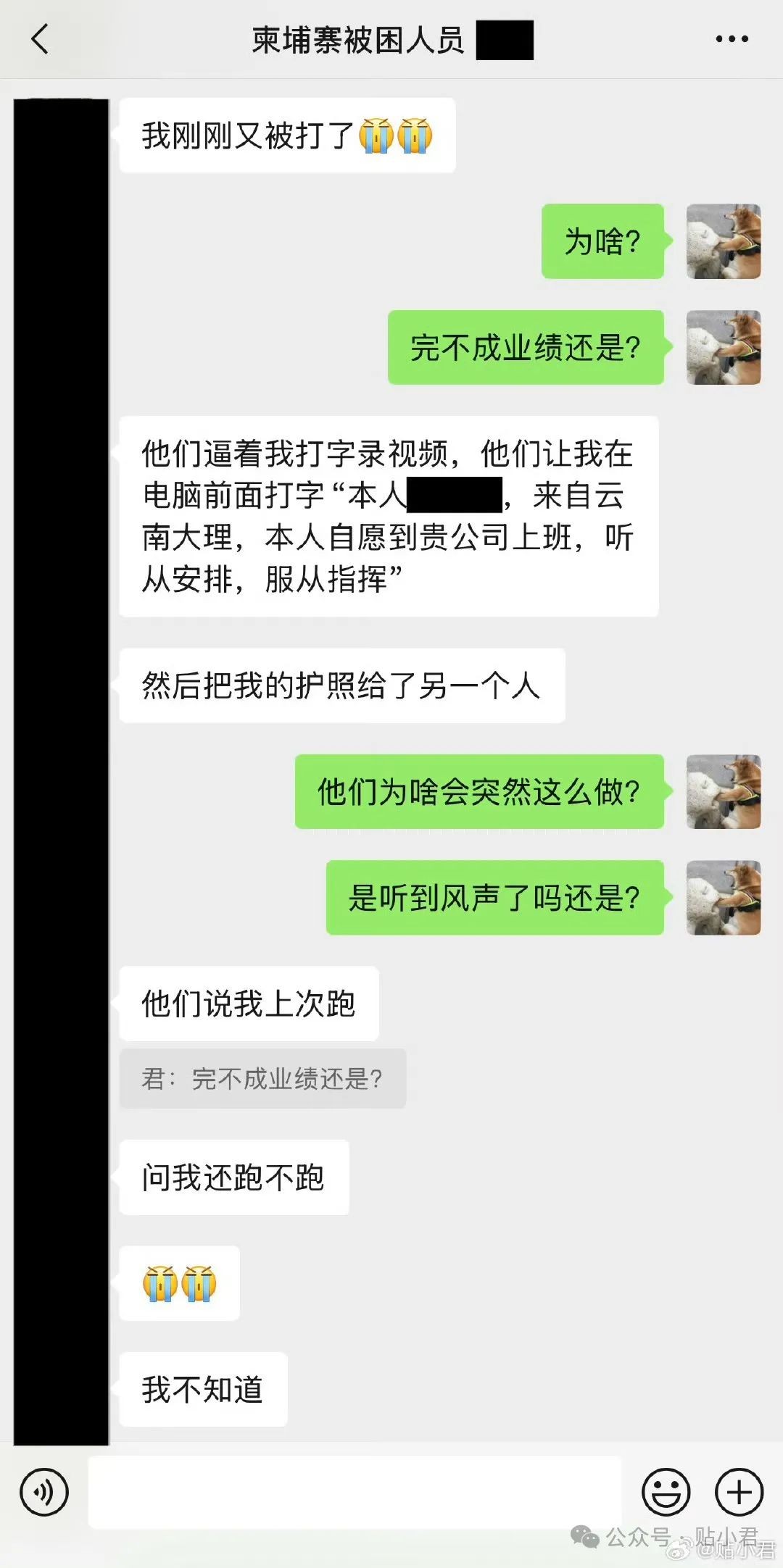Open the chat's three-dot overflow menu
783x1568 pixels.
[x=732, y=39]
